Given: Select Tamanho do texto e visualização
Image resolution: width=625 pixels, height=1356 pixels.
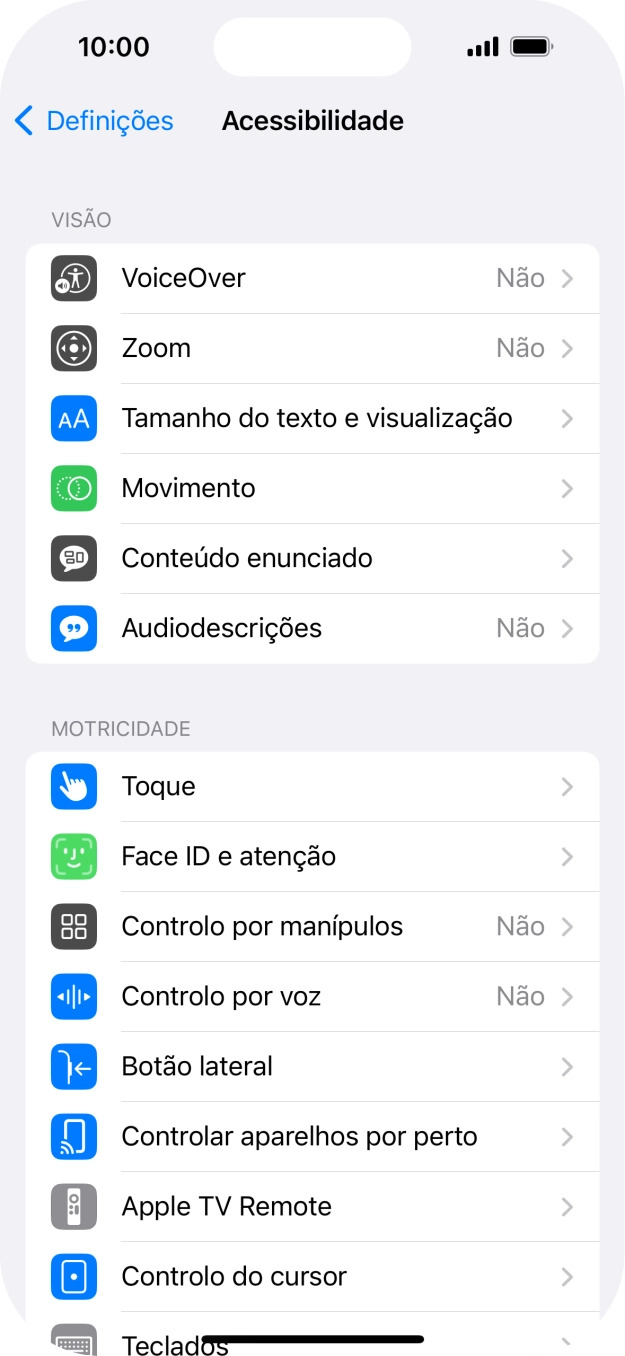Looking at the screenshot, I should pyautogui.click(x=312, y=418).
